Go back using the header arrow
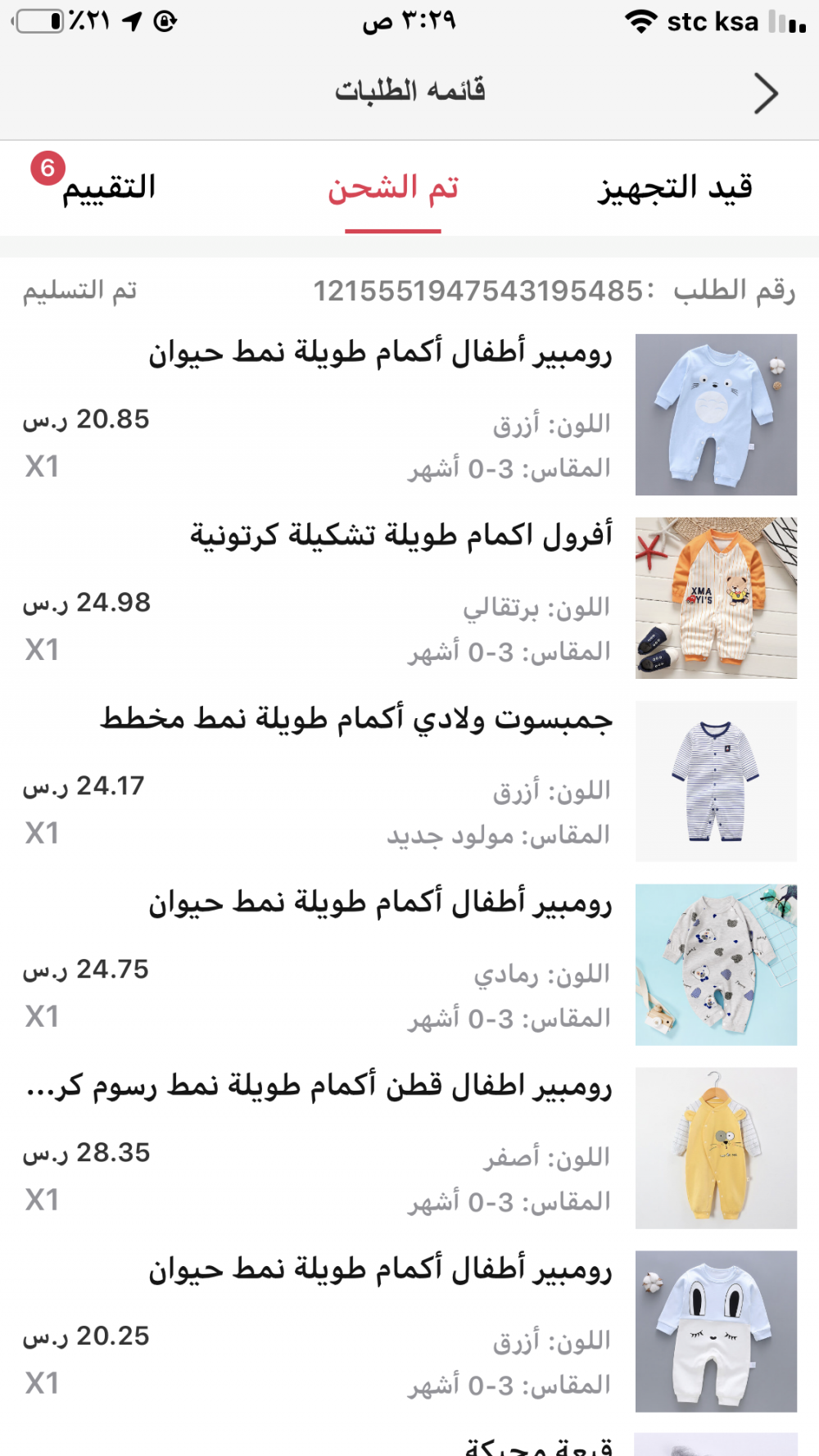819x1456 pixels. pos(766,93)
